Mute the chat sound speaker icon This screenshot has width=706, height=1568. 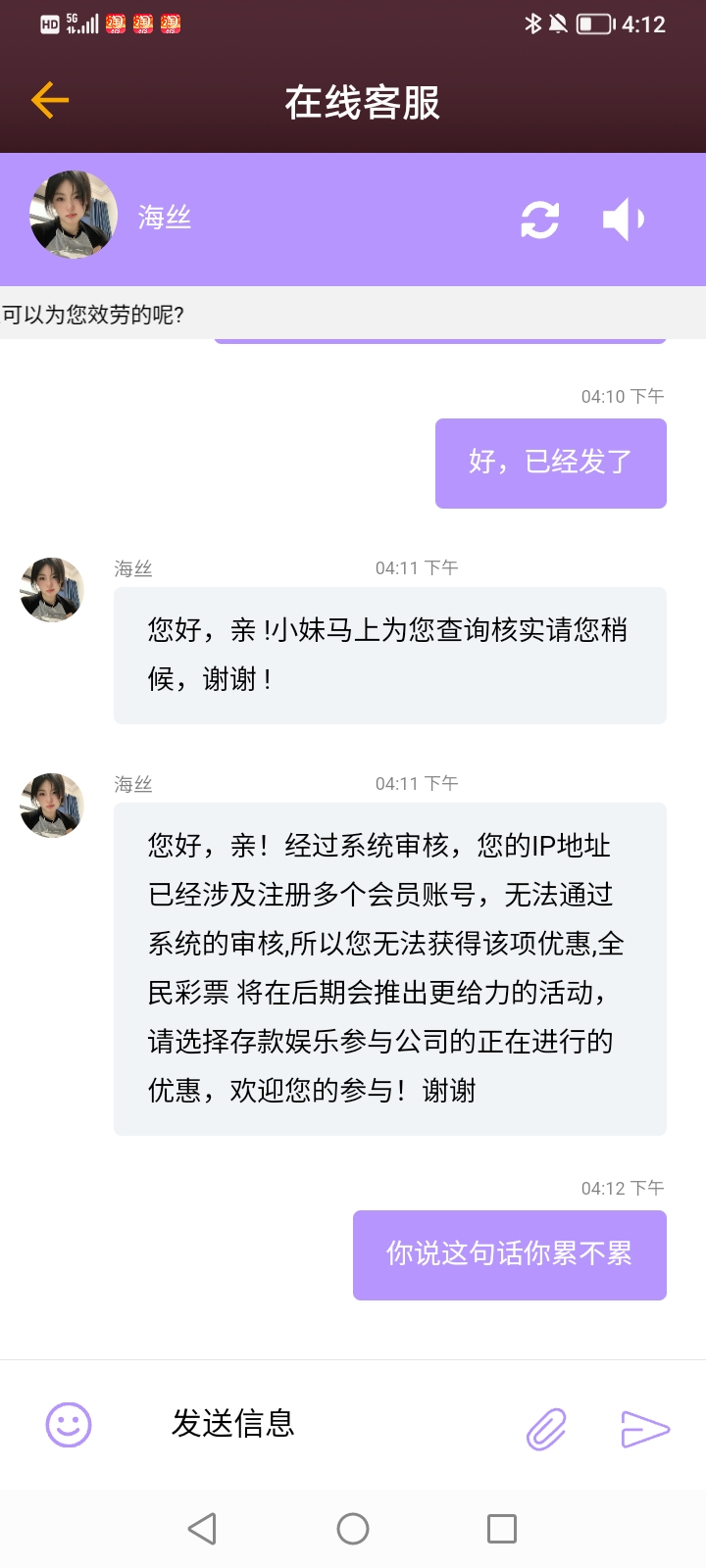624,220
